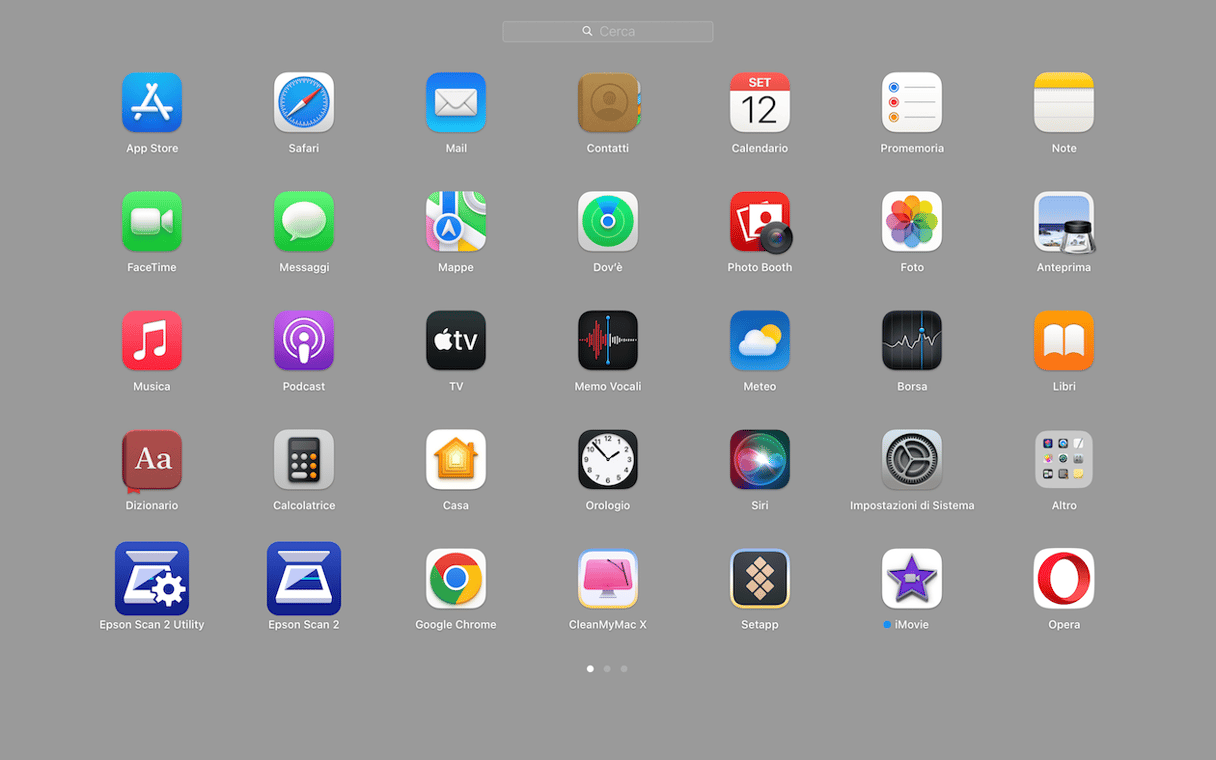
Task: Open the Foto app
Action: 912,222
